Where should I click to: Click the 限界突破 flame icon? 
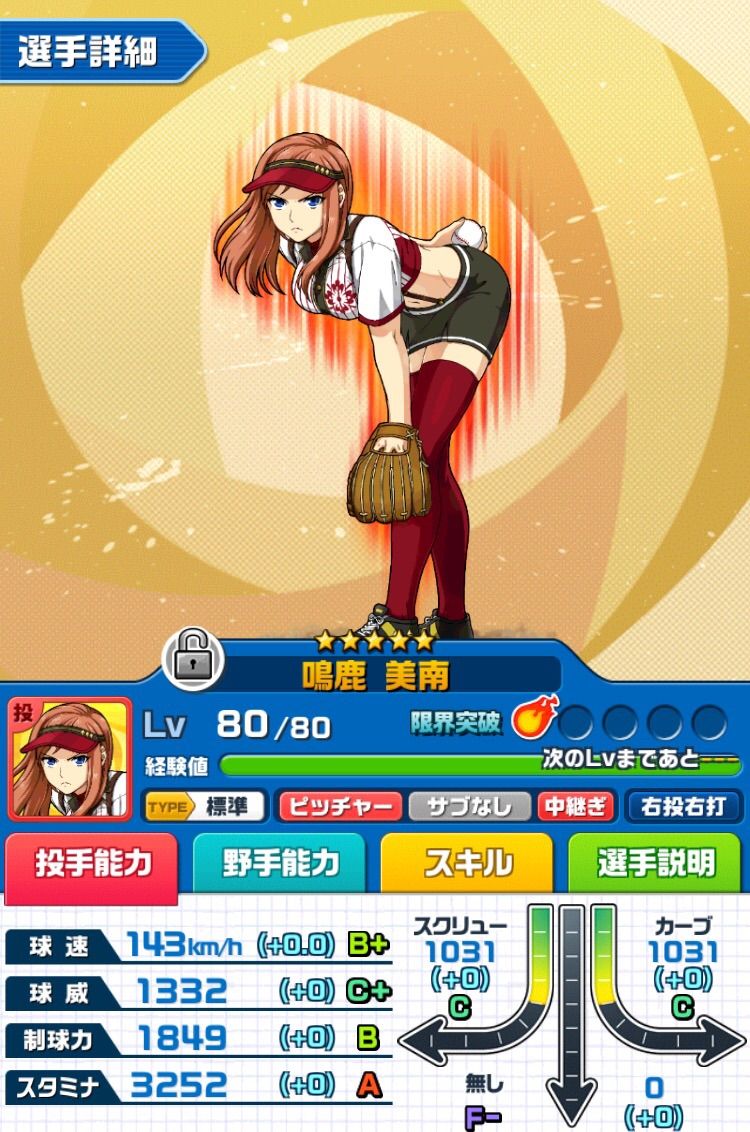tap(534, 716)
